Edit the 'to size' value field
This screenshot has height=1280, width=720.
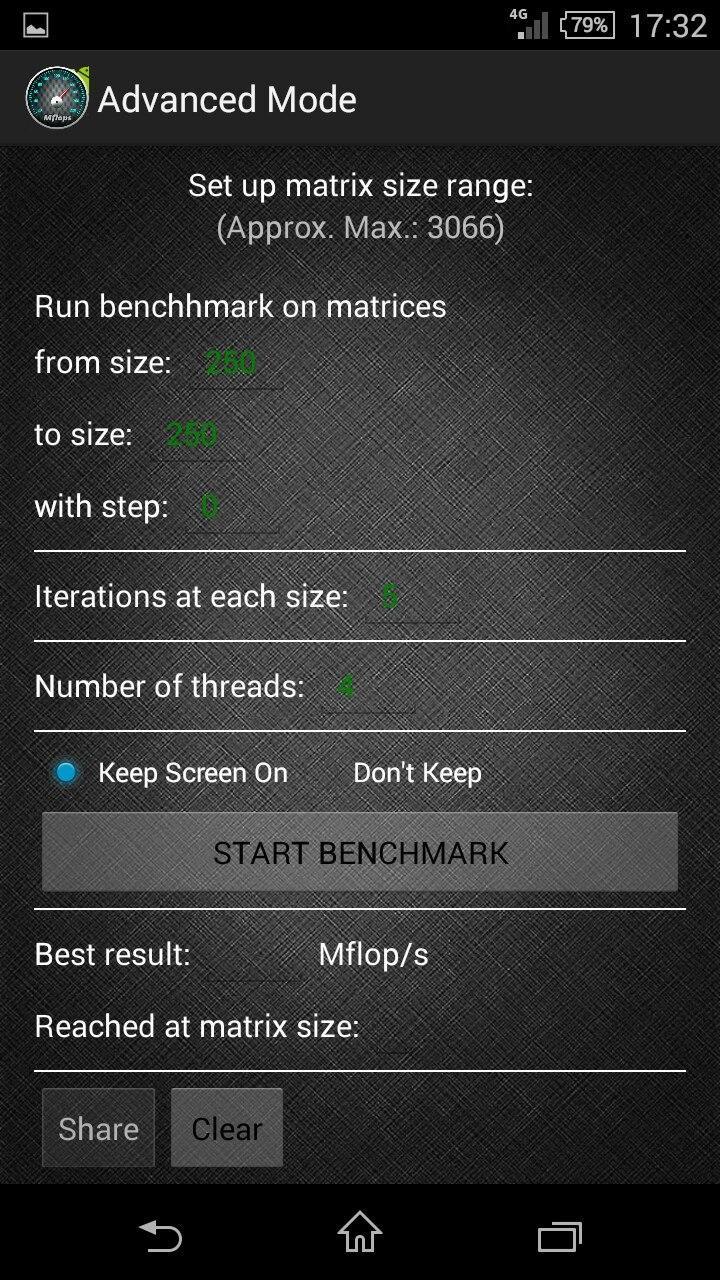(x=193, y=435)
